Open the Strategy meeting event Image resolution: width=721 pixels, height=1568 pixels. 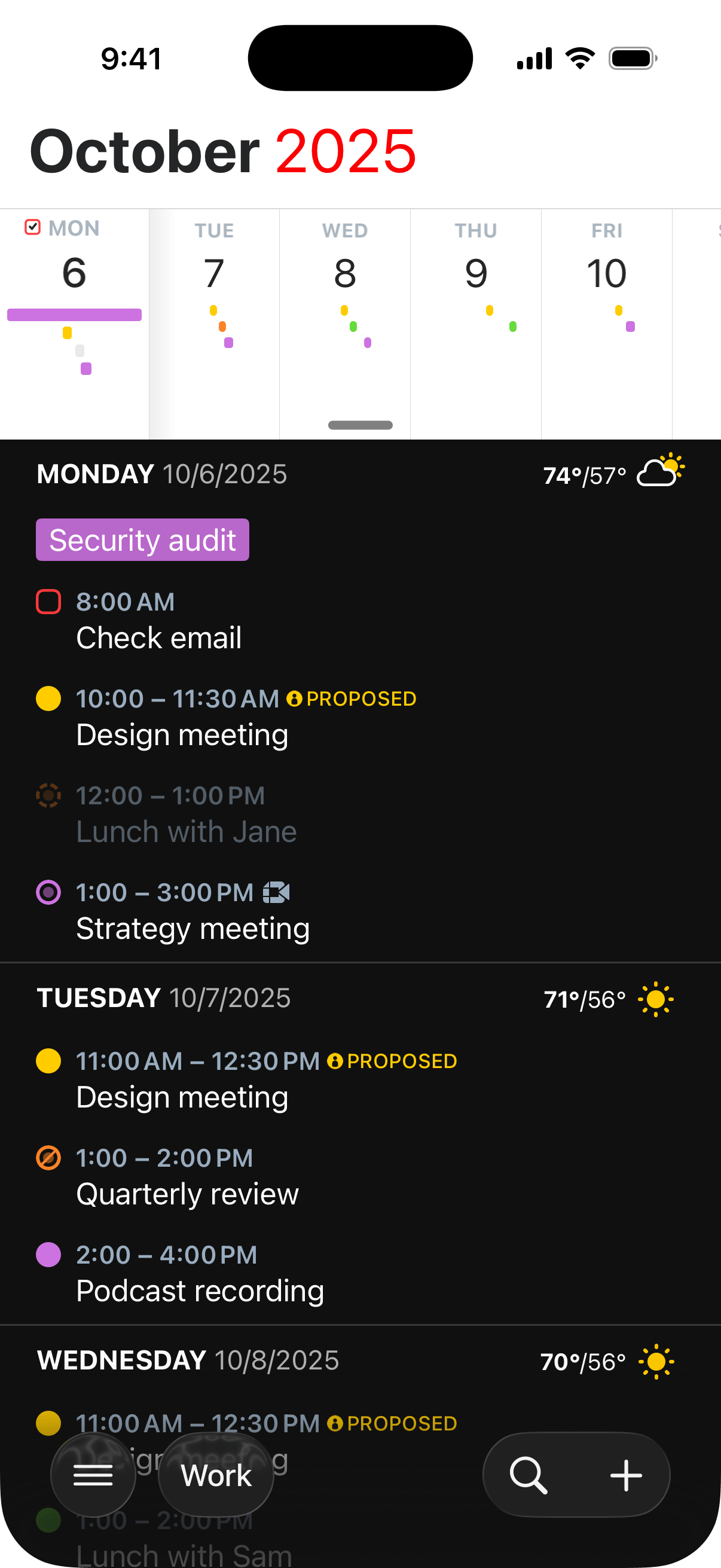tap(193, 928)
